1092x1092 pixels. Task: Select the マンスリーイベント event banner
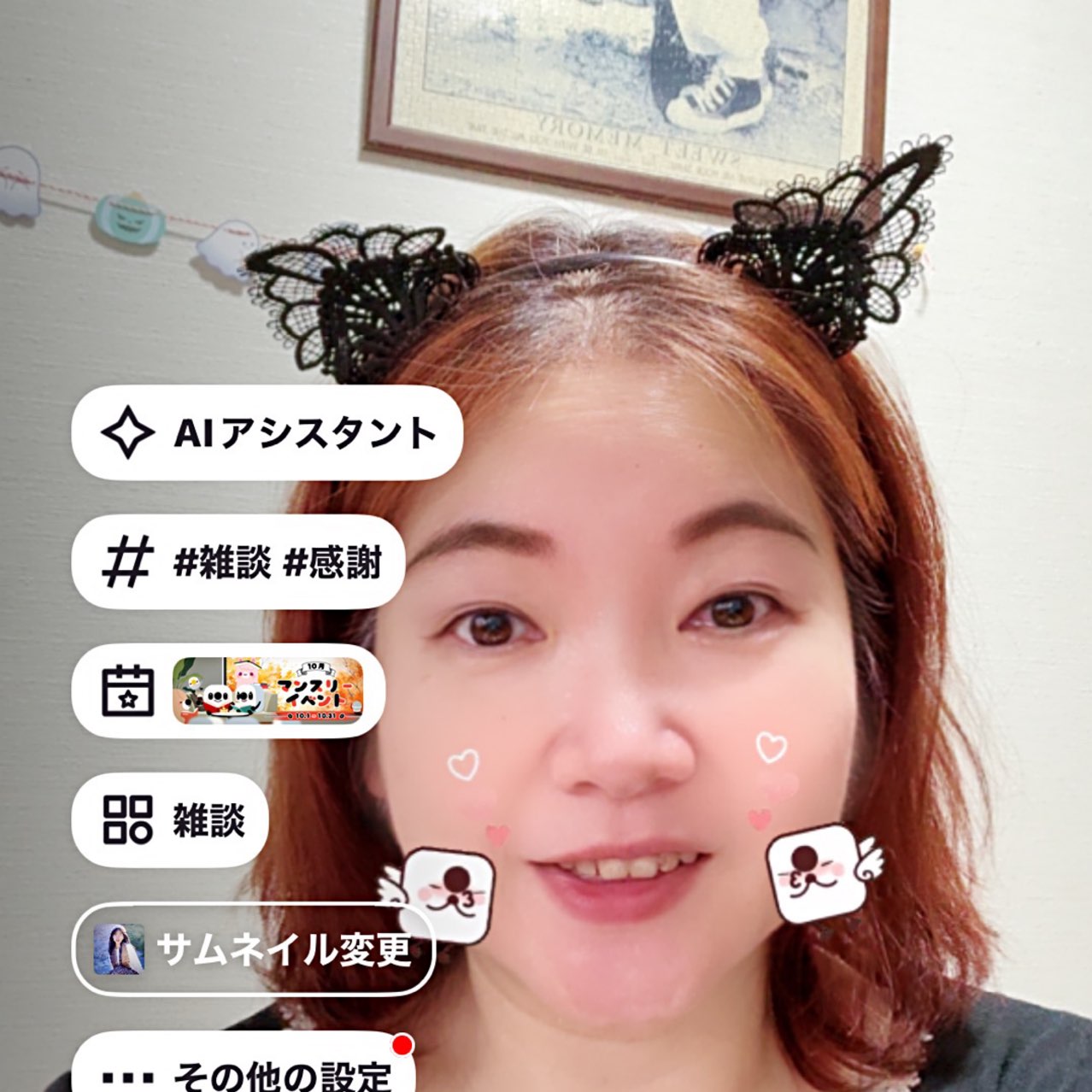point(267,690)
